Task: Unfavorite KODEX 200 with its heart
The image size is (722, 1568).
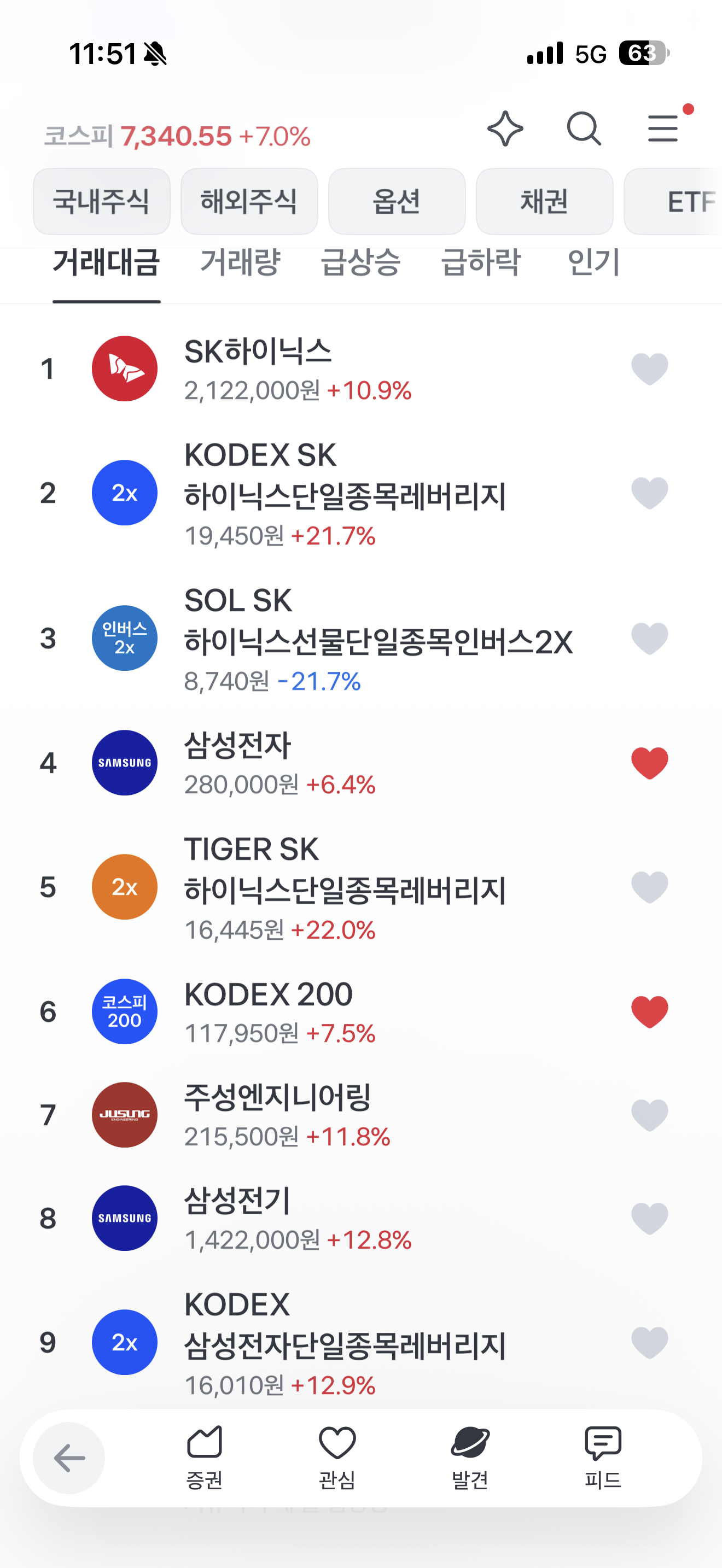Action: pos(650,1011)
